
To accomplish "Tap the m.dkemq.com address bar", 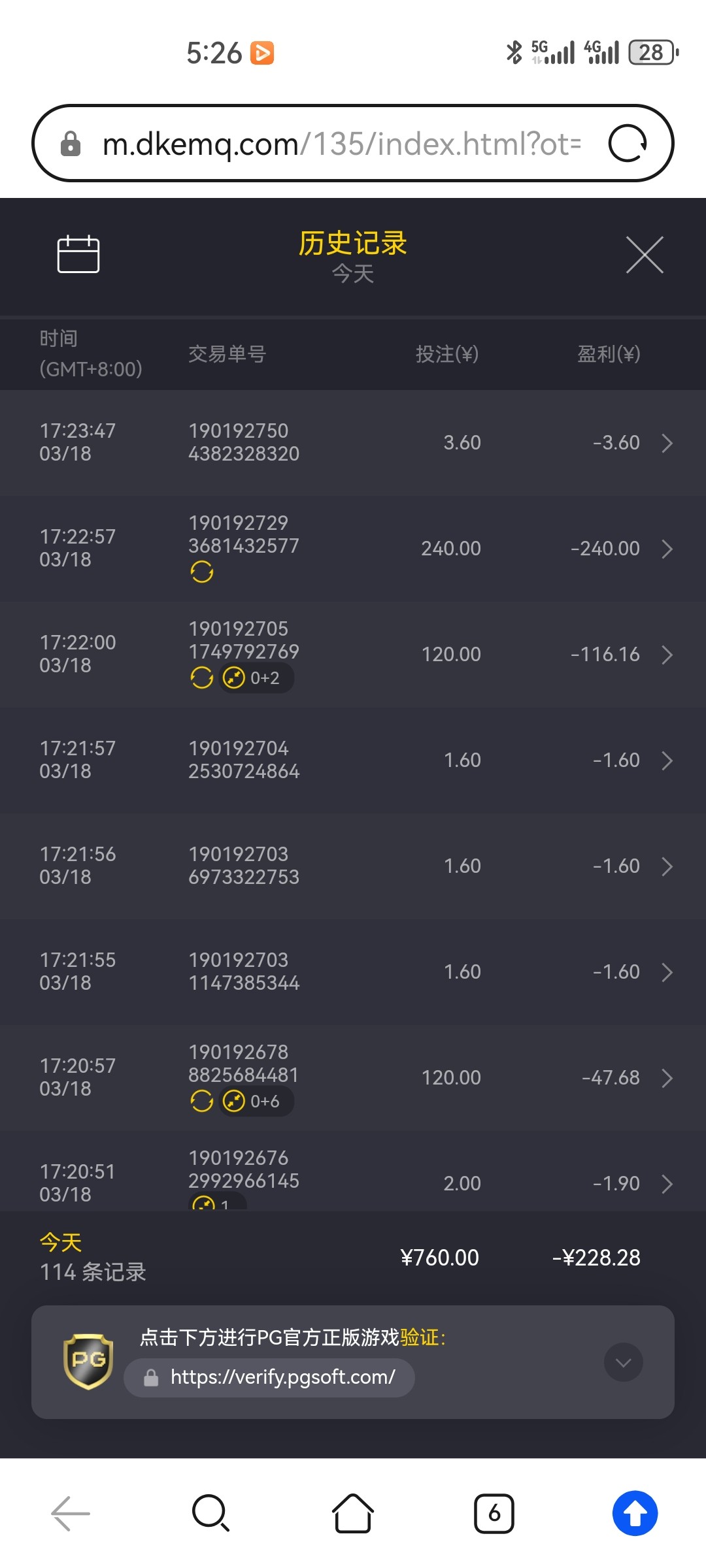I will tap(340, 144).
